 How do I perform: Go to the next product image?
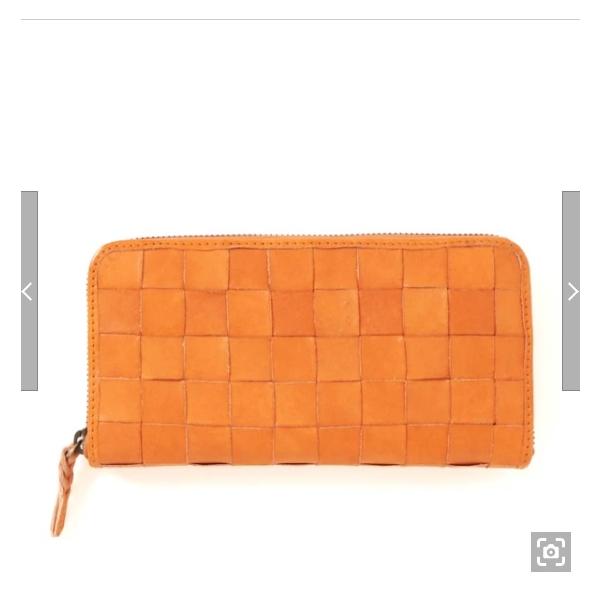click(x=572, y=291)
